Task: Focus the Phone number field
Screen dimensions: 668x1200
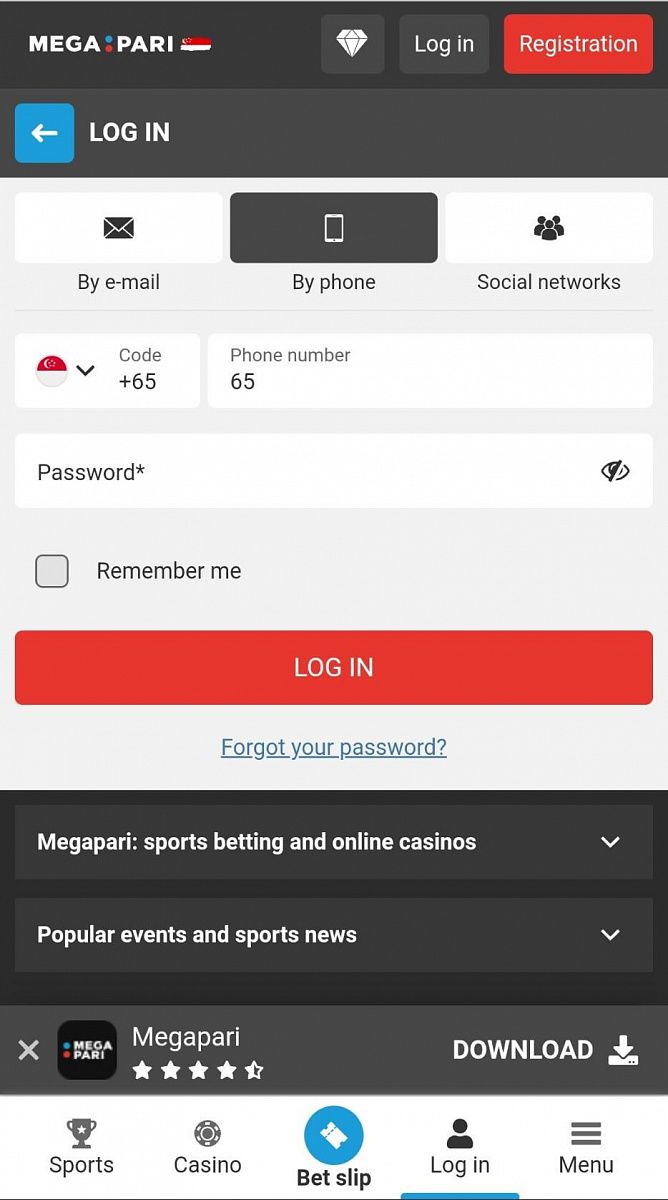Action: pos(430,371)
